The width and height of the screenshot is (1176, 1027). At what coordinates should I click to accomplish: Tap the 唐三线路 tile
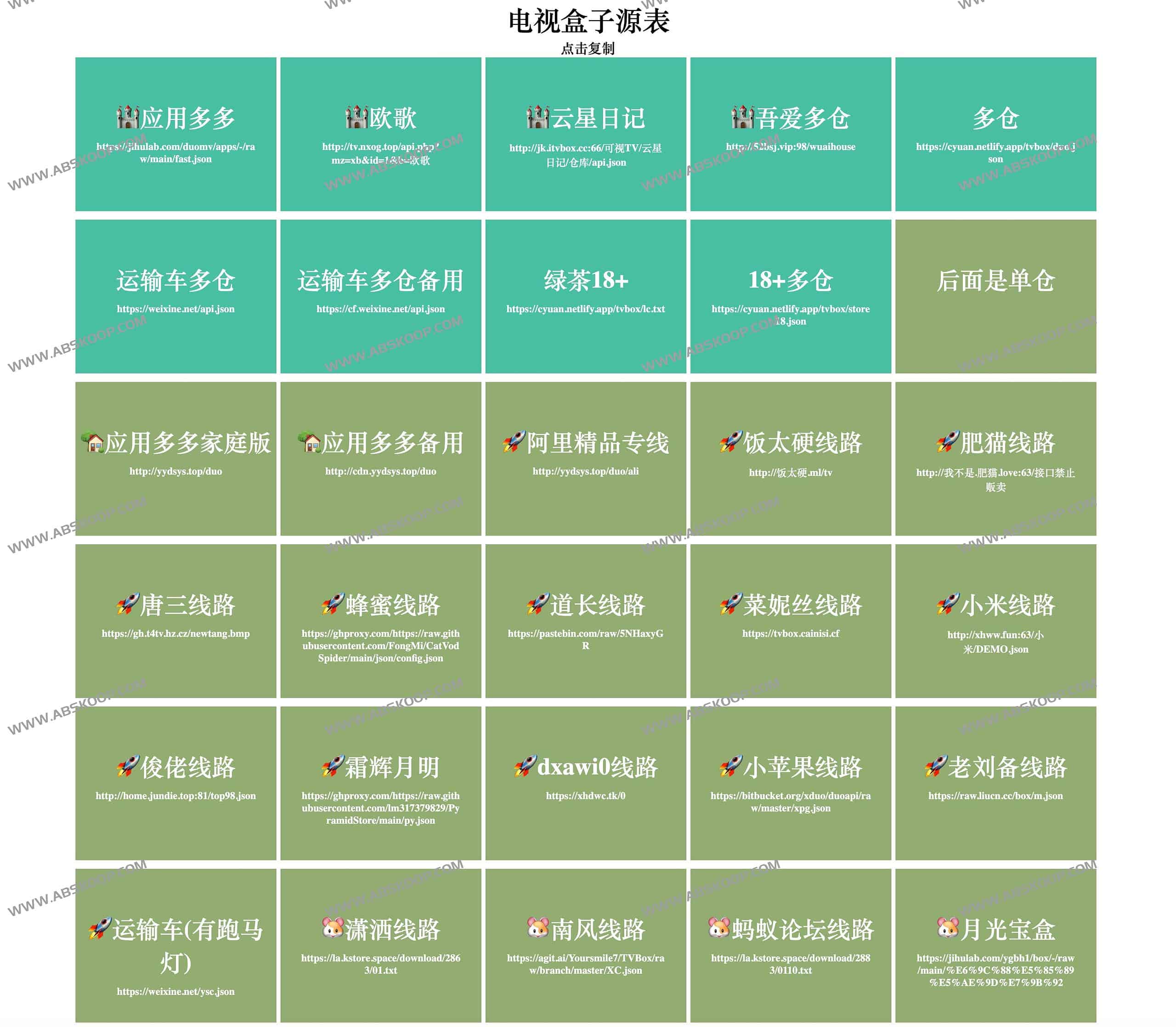[175, 621]
